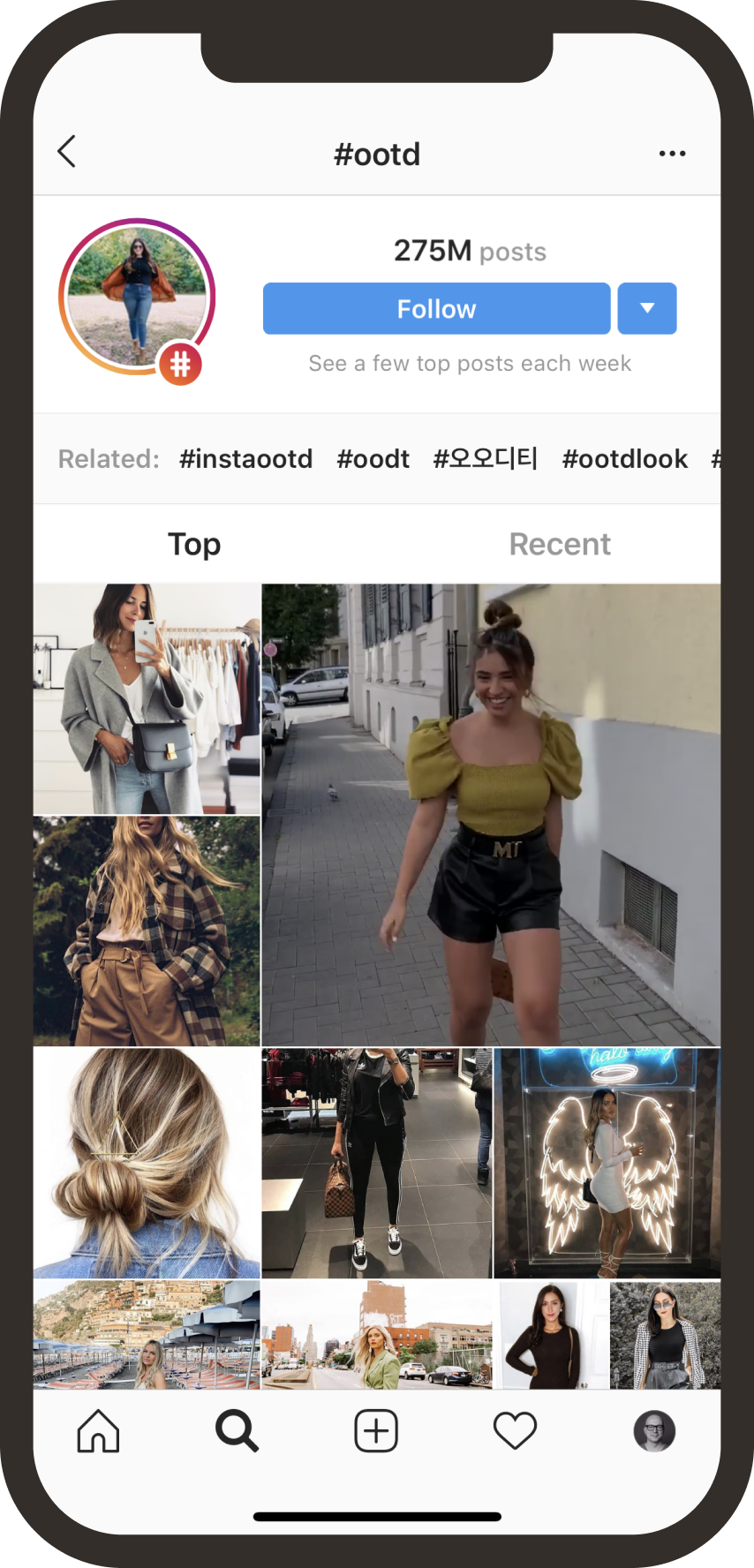Go to the Home feed
Image resolution: width=754 pixels, height=1568 pixels.
point(98,1430)
